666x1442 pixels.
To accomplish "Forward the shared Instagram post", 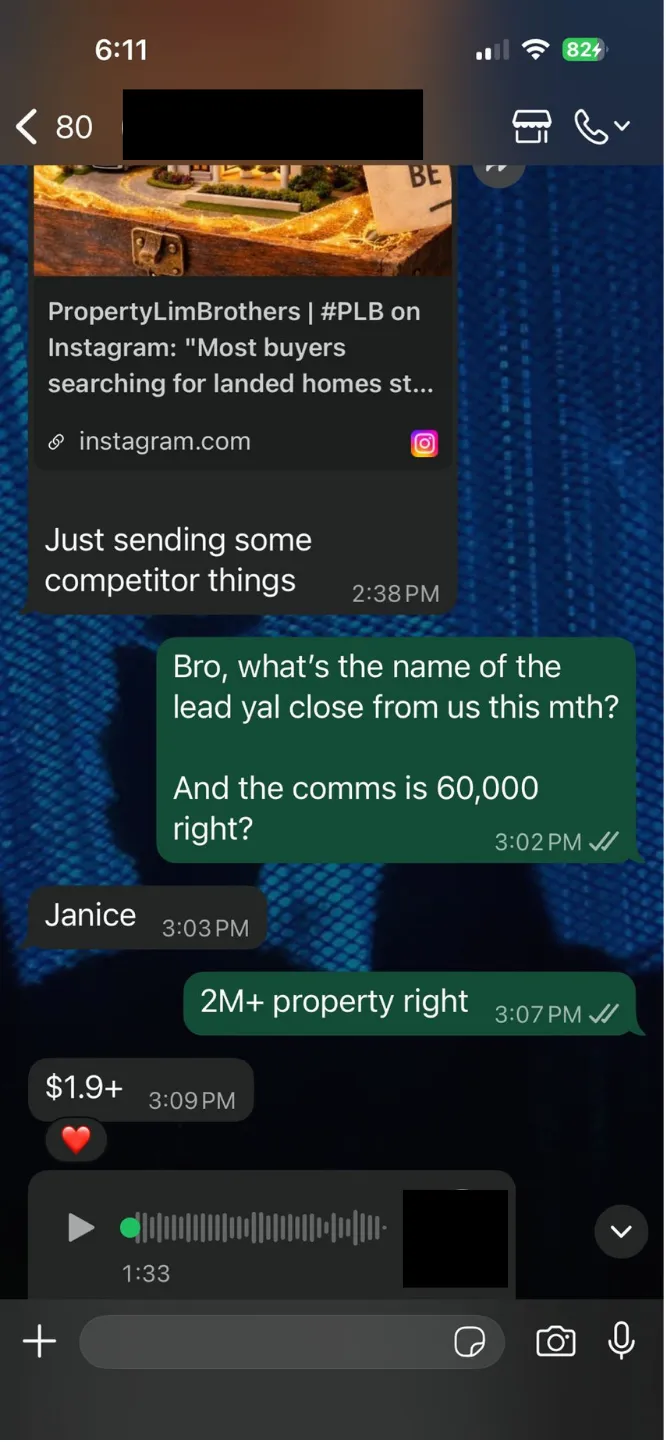I will pos(497,170).
